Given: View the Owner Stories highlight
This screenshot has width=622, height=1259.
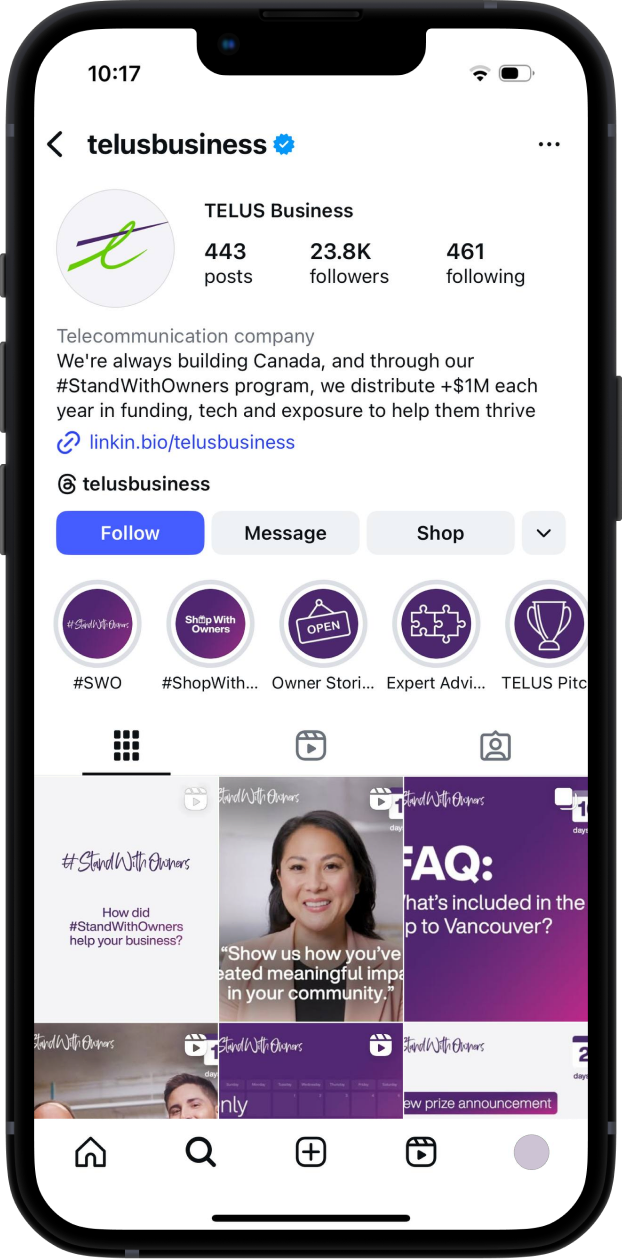Looking at the screenshot, I should point(323,624).
